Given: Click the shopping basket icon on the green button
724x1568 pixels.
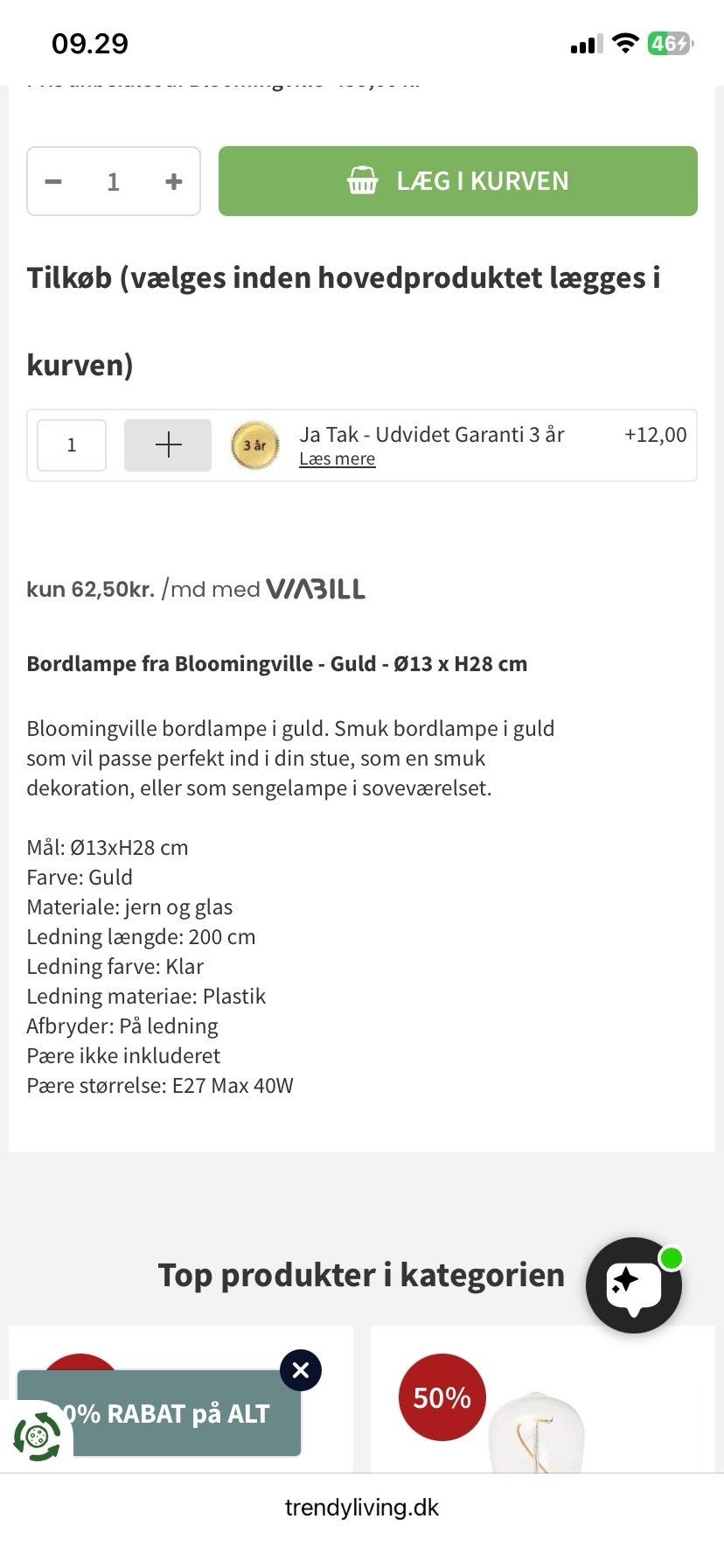Looking at the screenshot, I should click(x=364, y=181).
